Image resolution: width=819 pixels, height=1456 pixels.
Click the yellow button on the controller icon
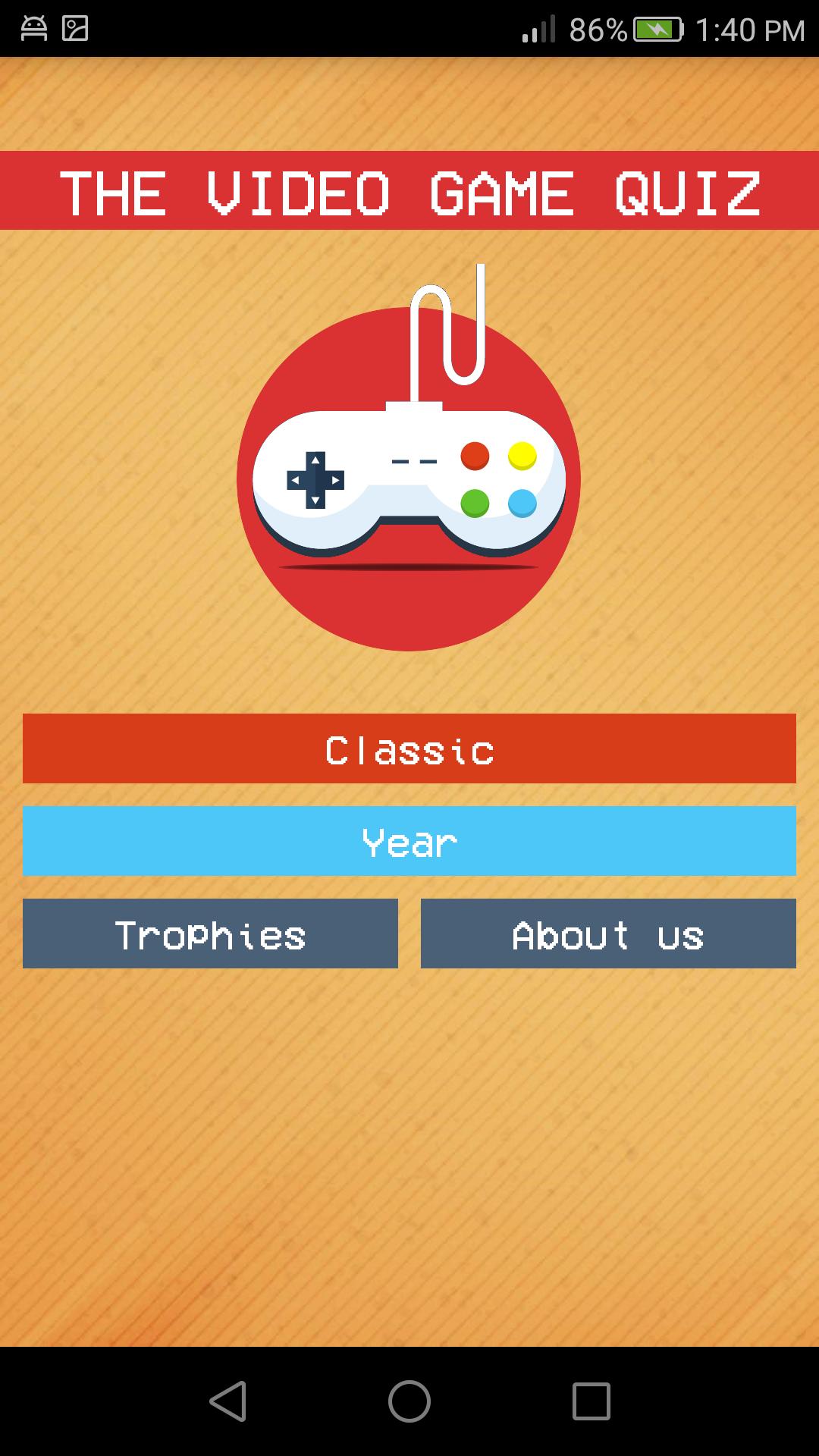tap(522, 455)
